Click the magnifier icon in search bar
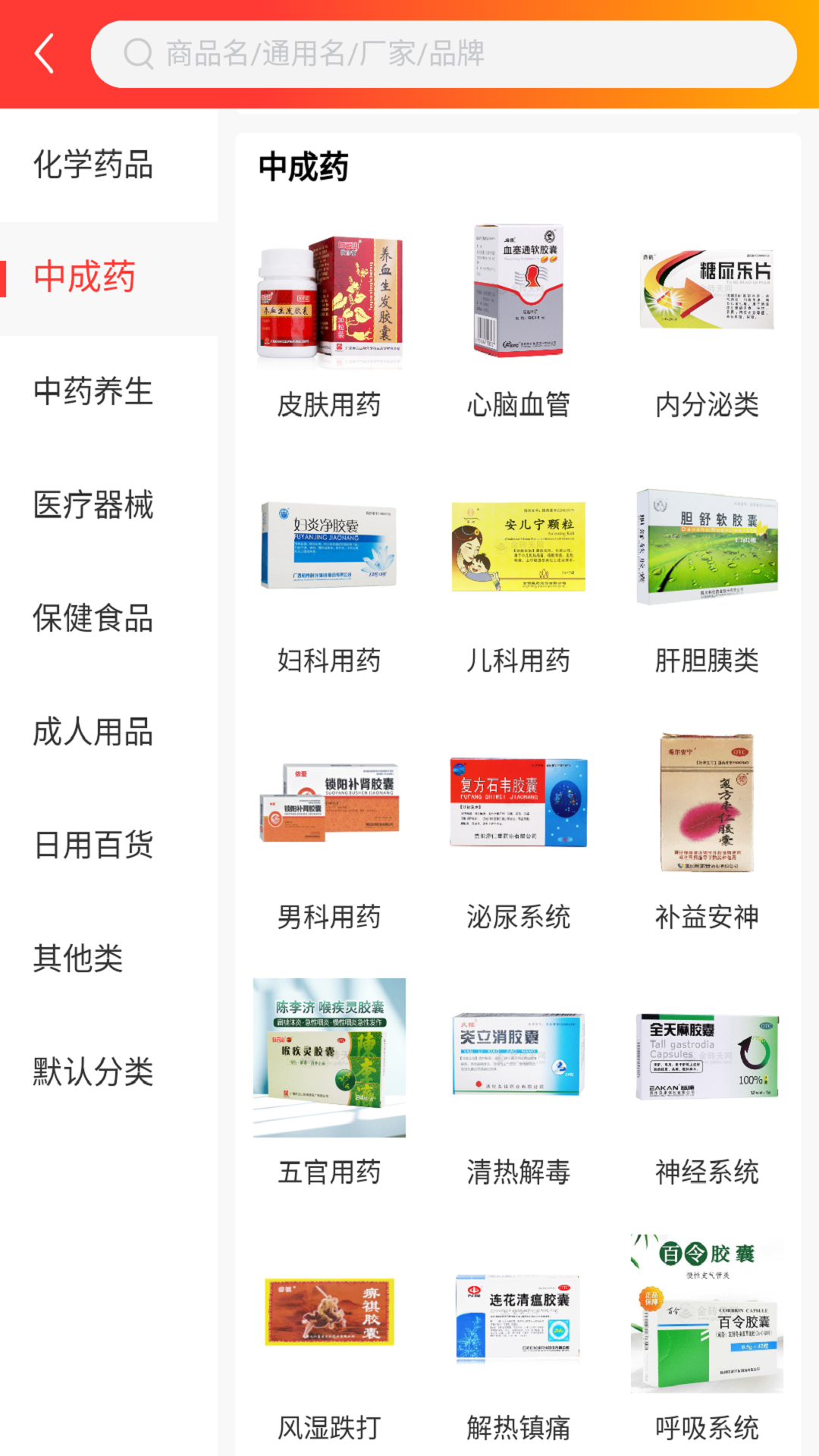Viewport: 819px width, 1456px height. click(x=137, y=53)
